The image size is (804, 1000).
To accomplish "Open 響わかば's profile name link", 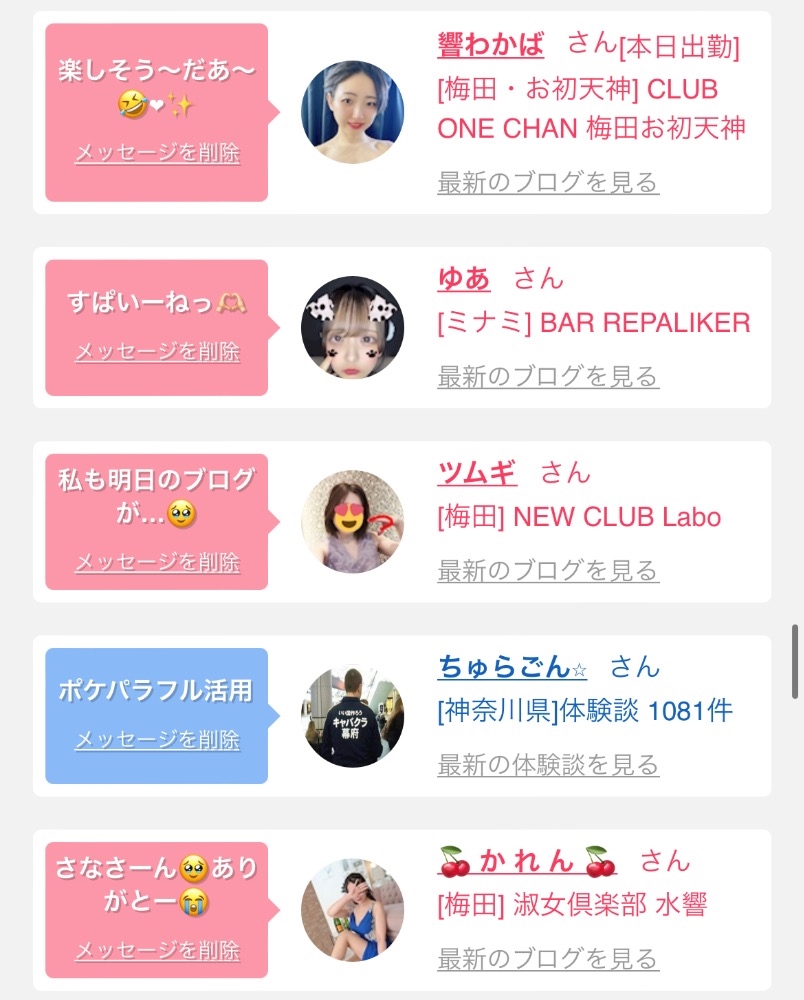I will click(491, 45).
